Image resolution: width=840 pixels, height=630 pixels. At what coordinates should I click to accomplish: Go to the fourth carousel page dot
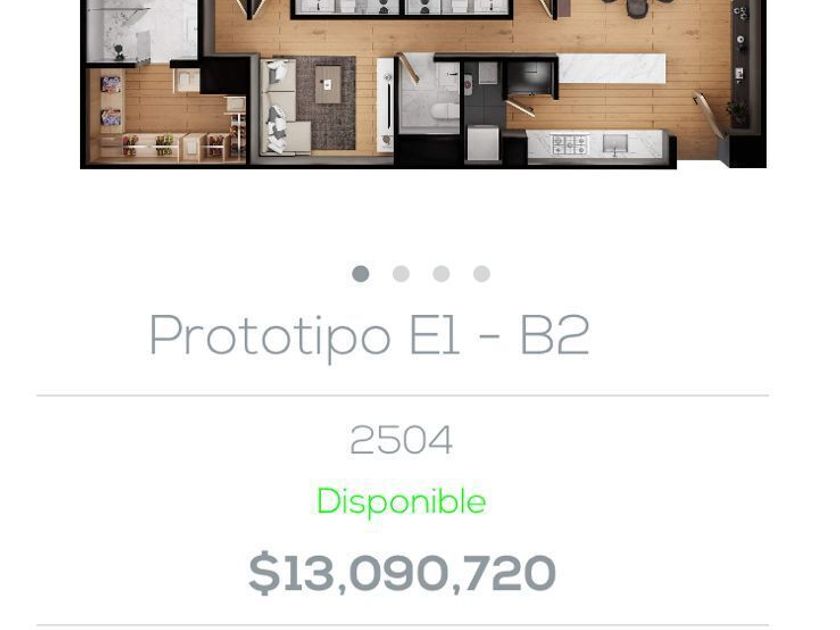pos(482,274)
